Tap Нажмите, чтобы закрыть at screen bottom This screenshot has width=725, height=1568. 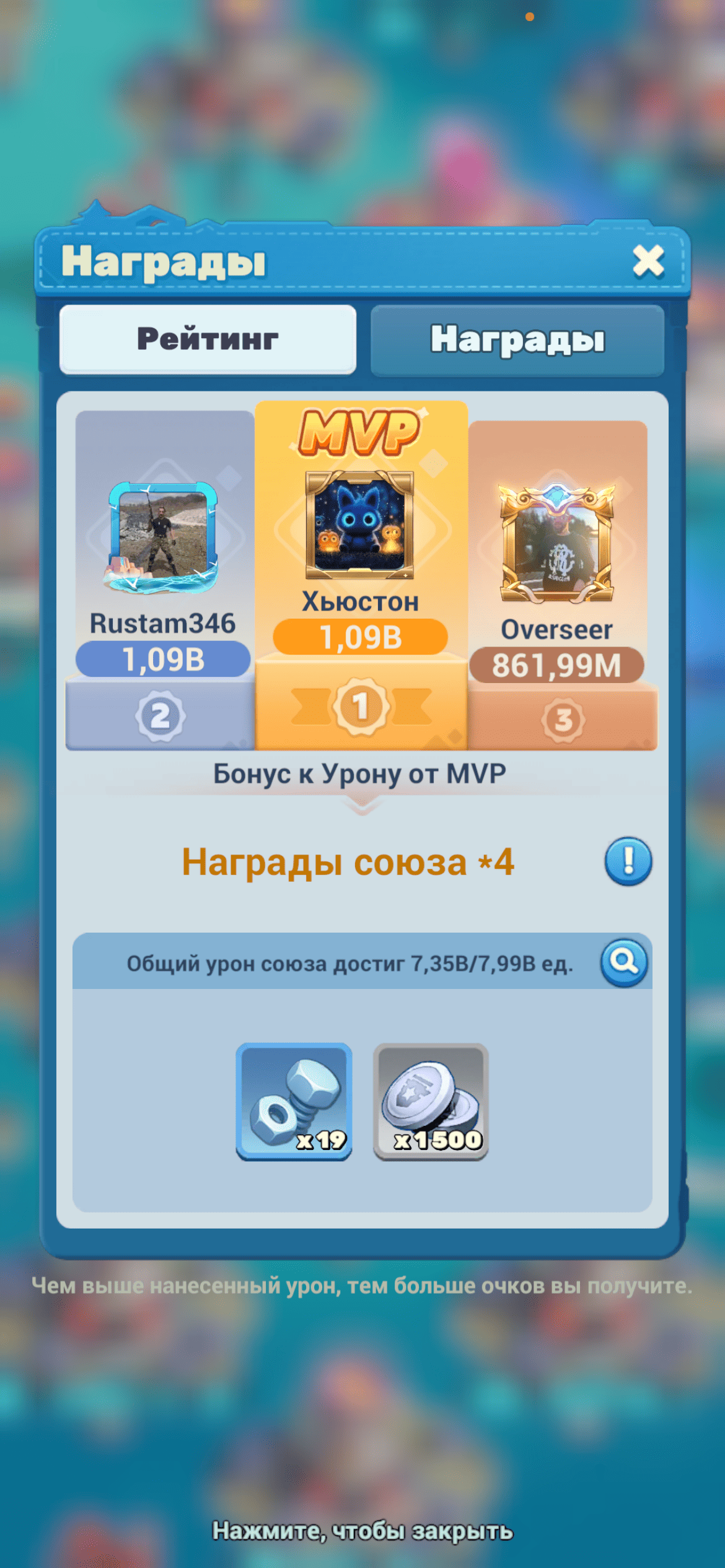pos(362,1530)
